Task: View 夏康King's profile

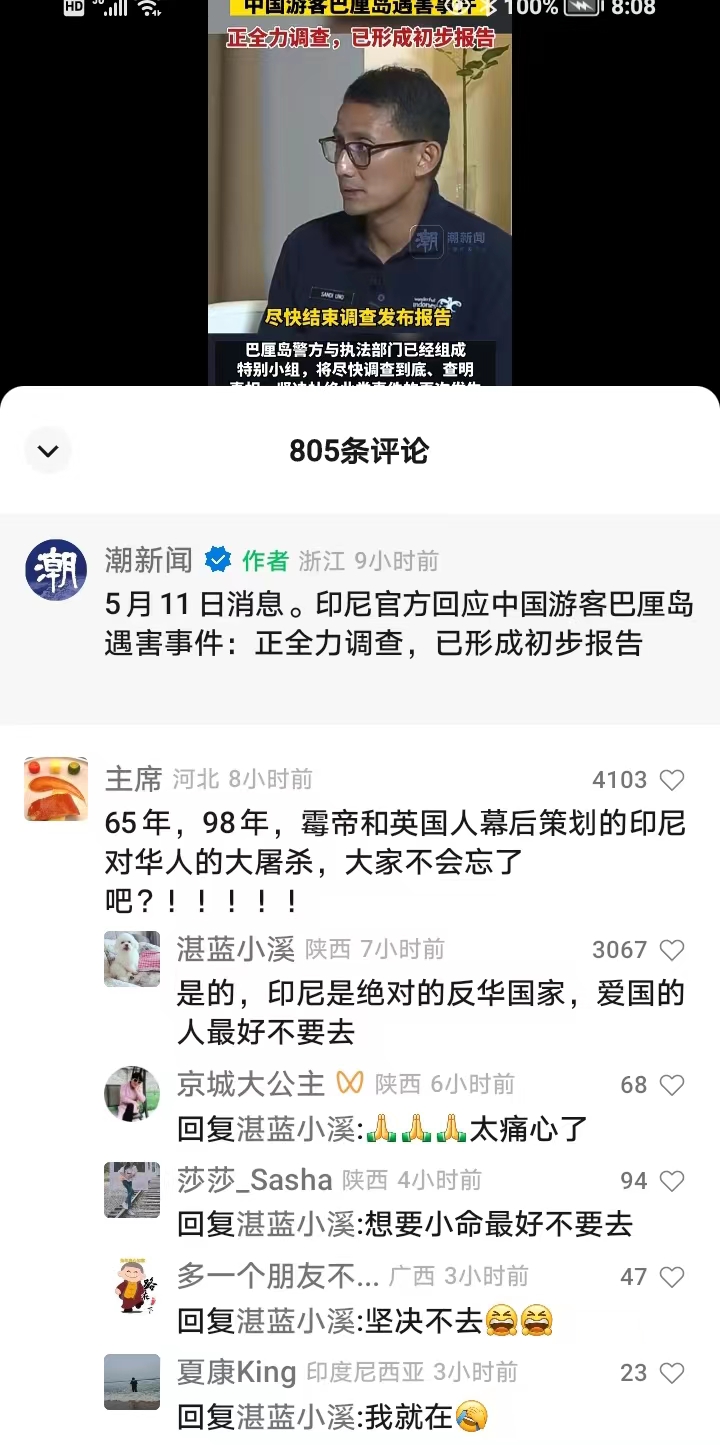Action: (x=237, y=1372)
